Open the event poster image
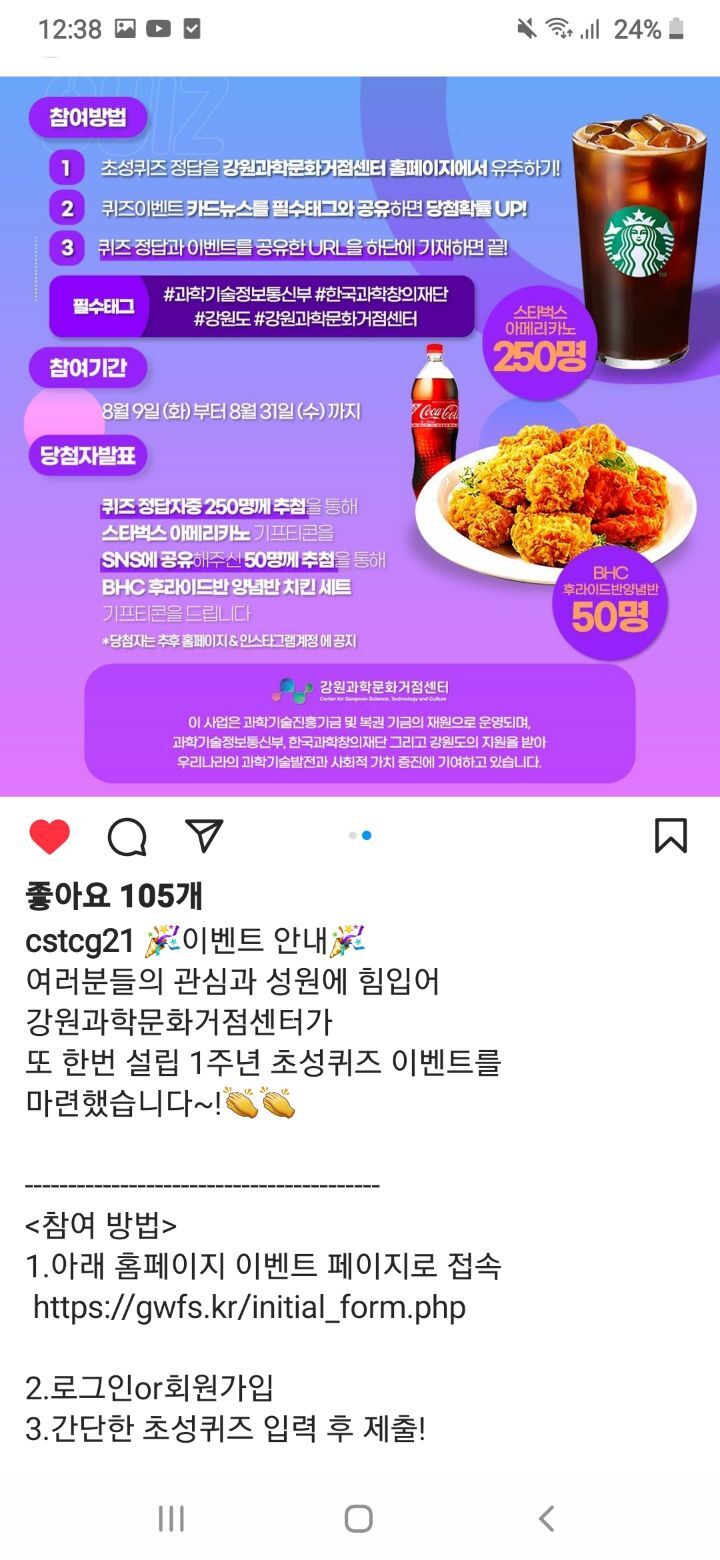The image size is (720, 1560). 360,436
